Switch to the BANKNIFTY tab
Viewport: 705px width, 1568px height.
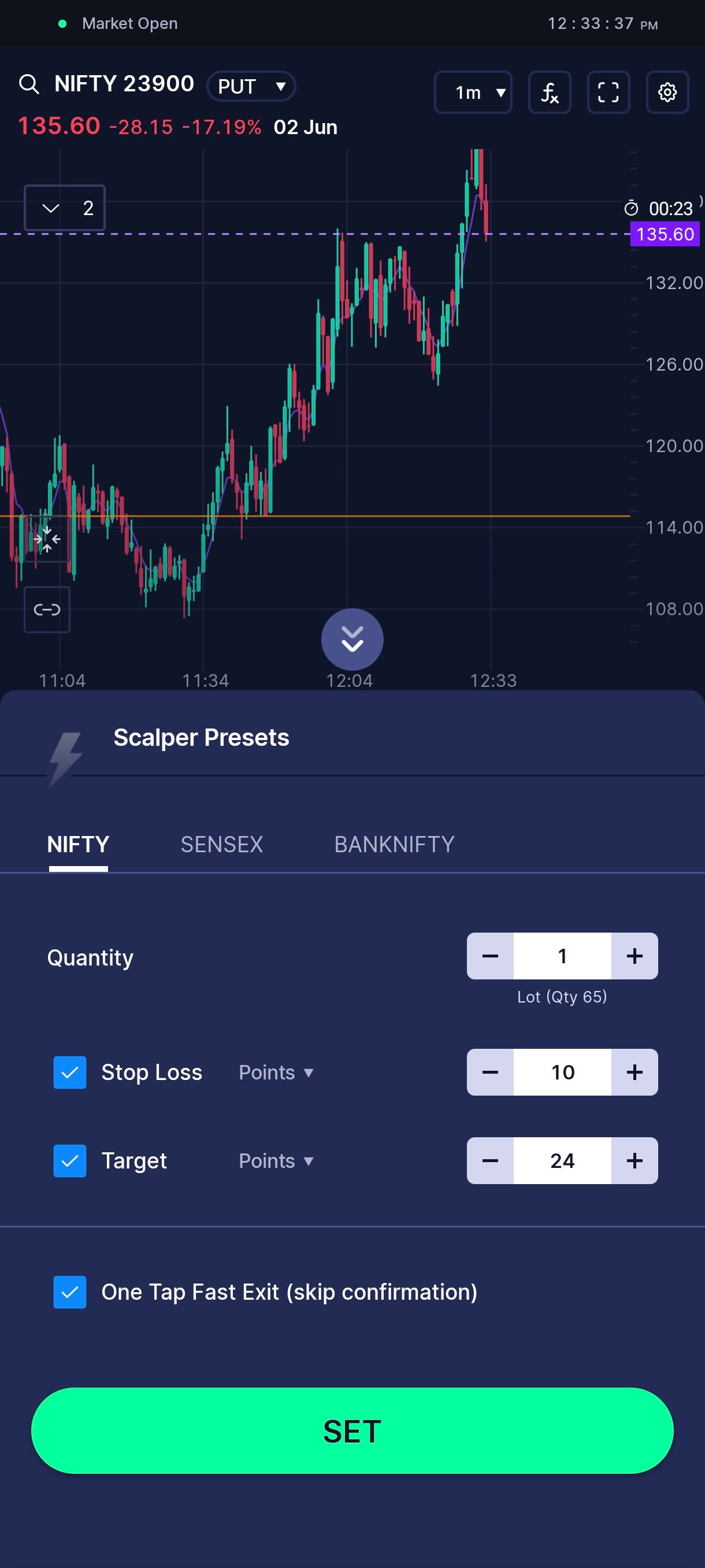point(394,844)
